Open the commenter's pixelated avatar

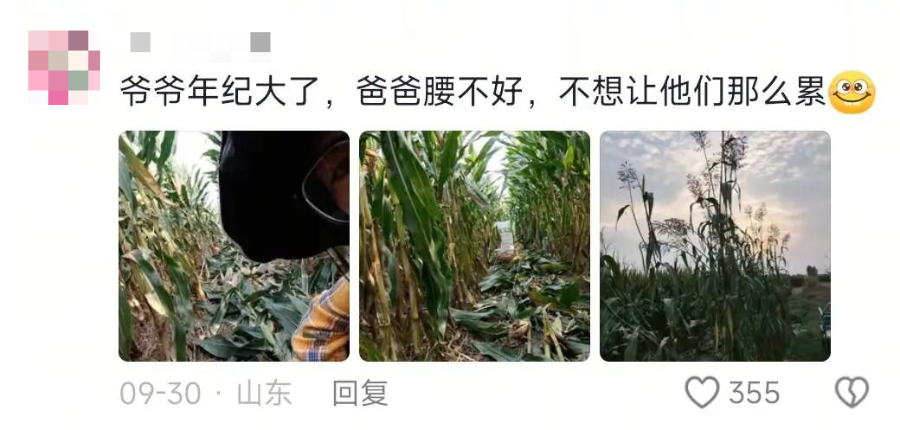[x=64, y=67]
